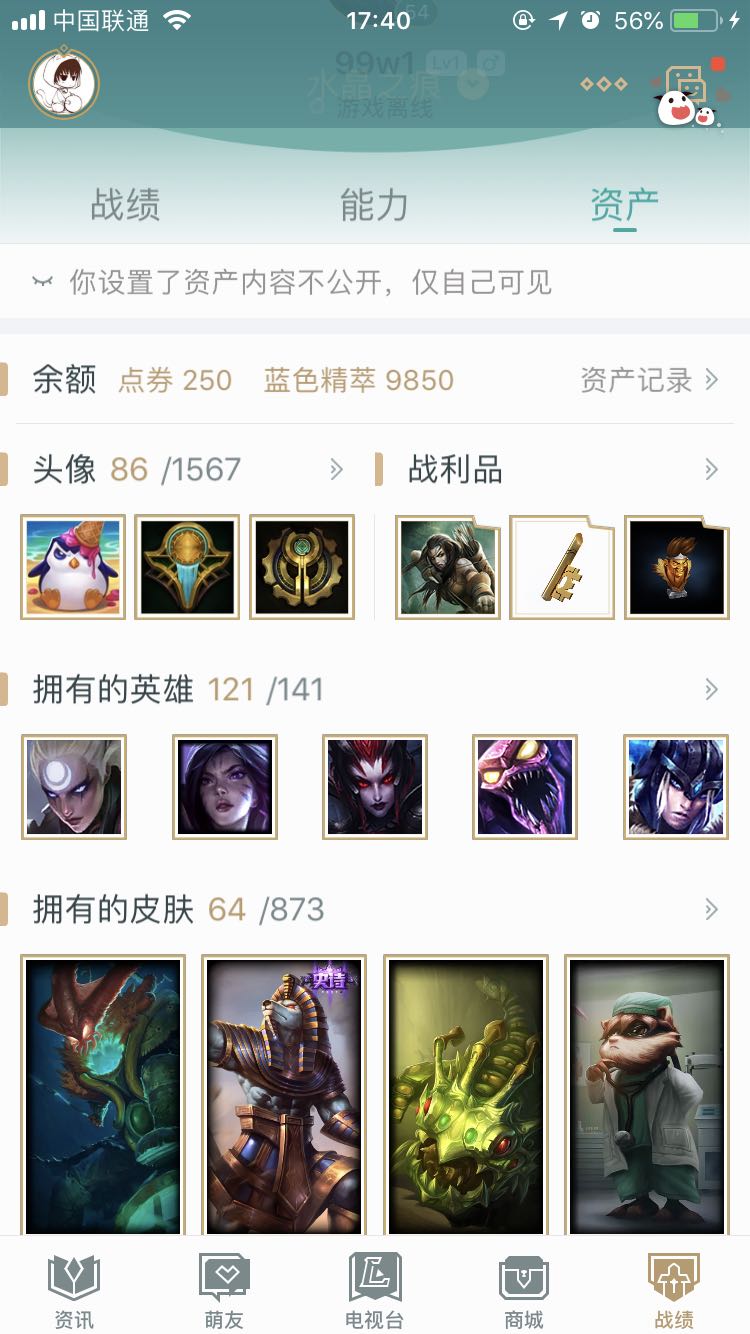Viewport: 750px width, 1334px height.
Task: Open 资产记录 asset history
Action: point(649,380)
